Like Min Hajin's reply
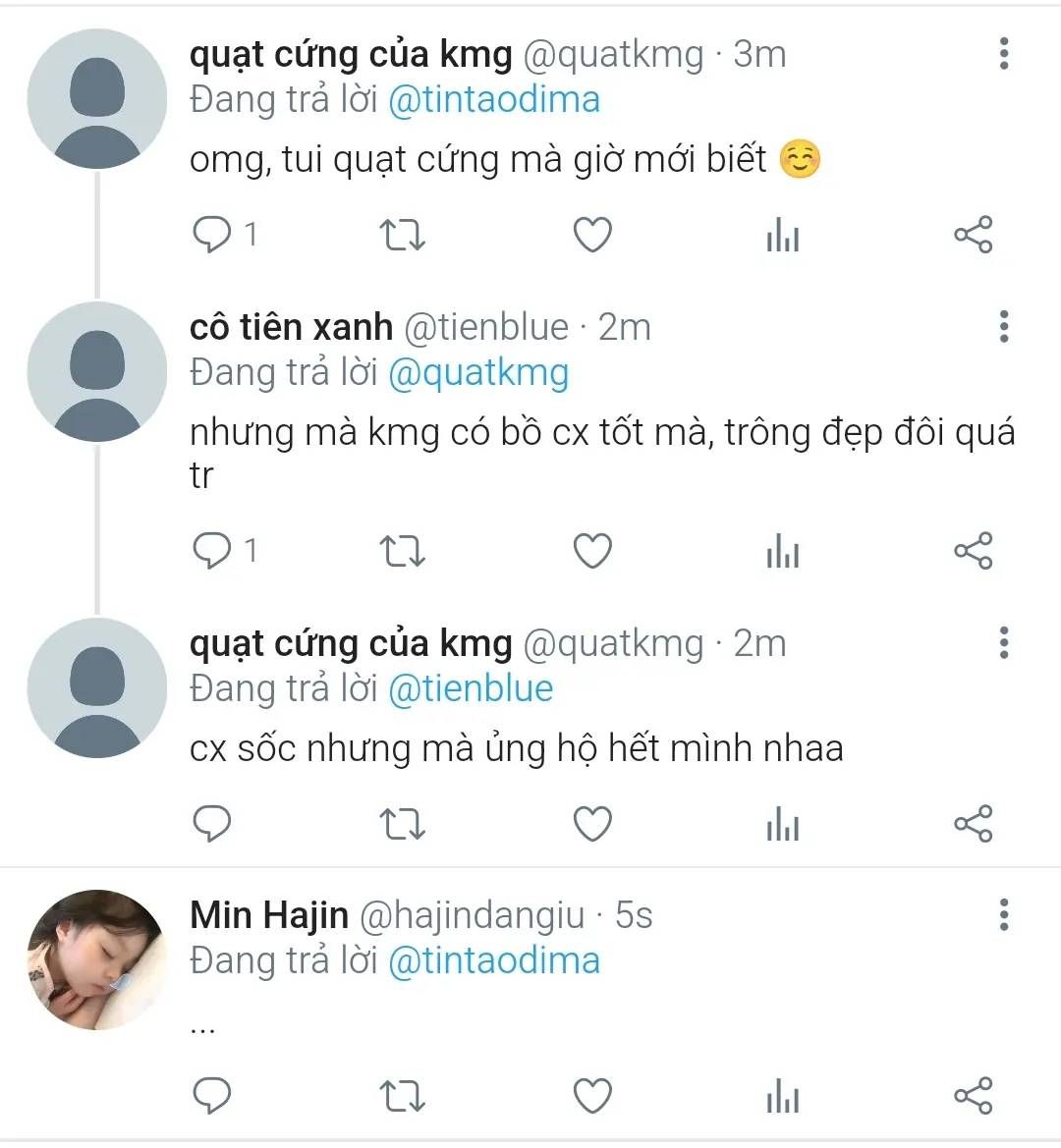 pos(592,1096)
